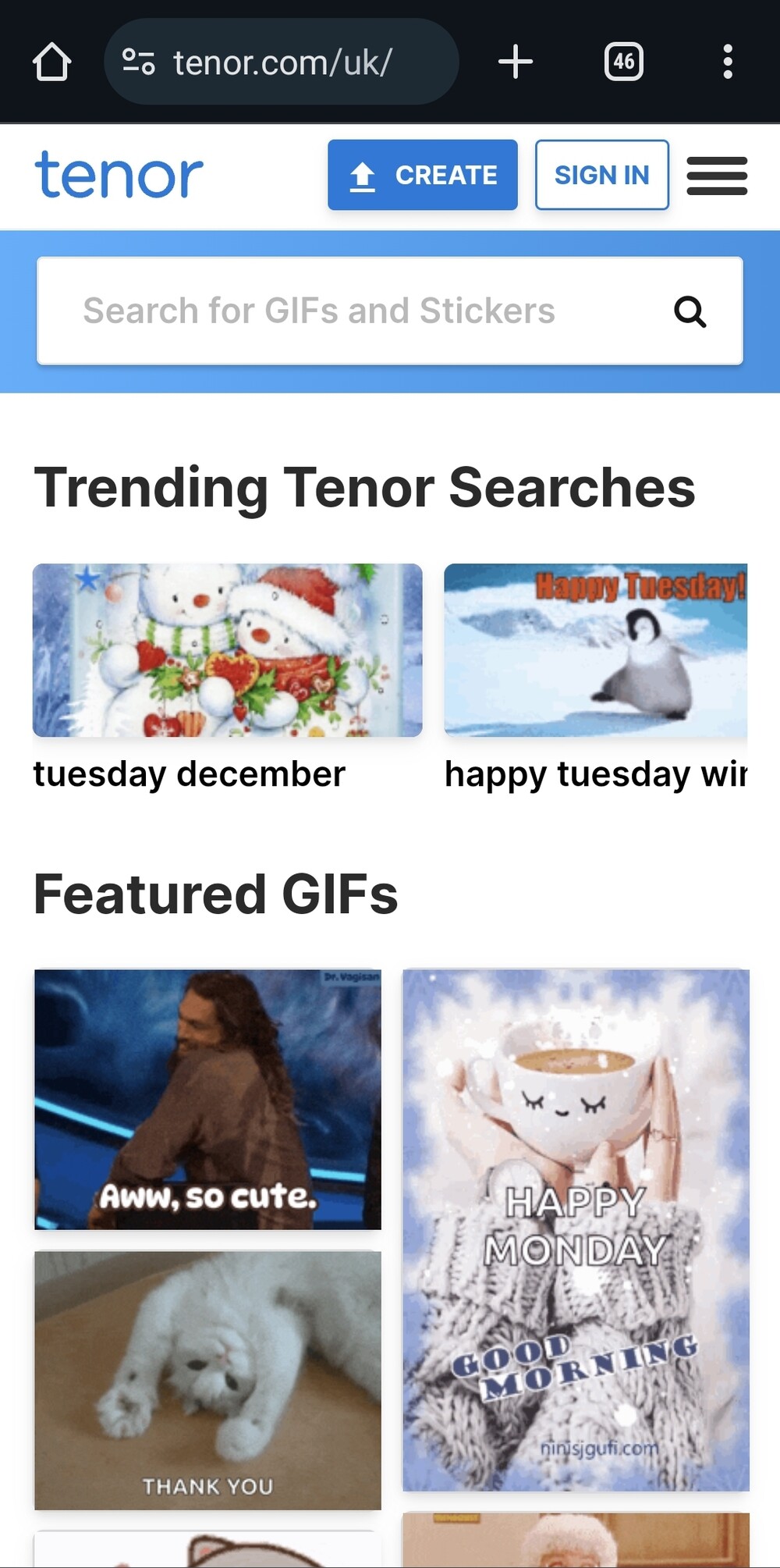Open the browser overflow menu
Image resolution: width=780 pixels, height=1568 pixels.
tap(727, 62)
